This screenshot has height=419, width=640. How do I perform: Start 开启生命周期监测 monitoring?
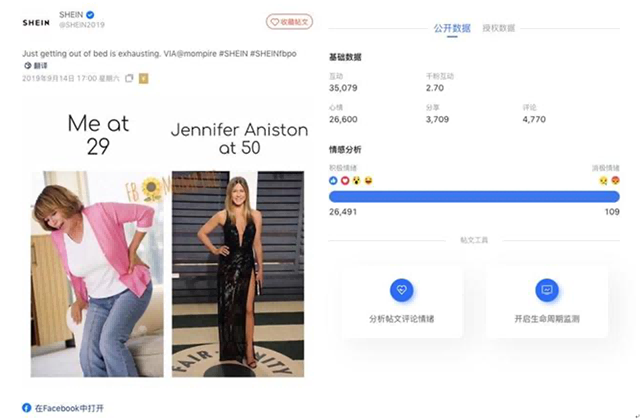[546, 299]
